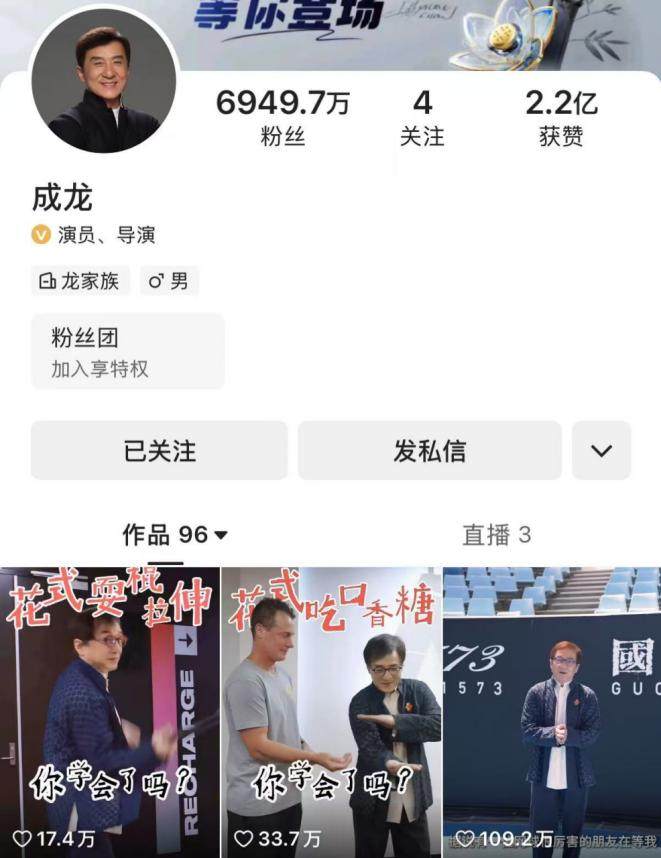
Task: Tap the 已关注 button
Action: pos(159,450)
